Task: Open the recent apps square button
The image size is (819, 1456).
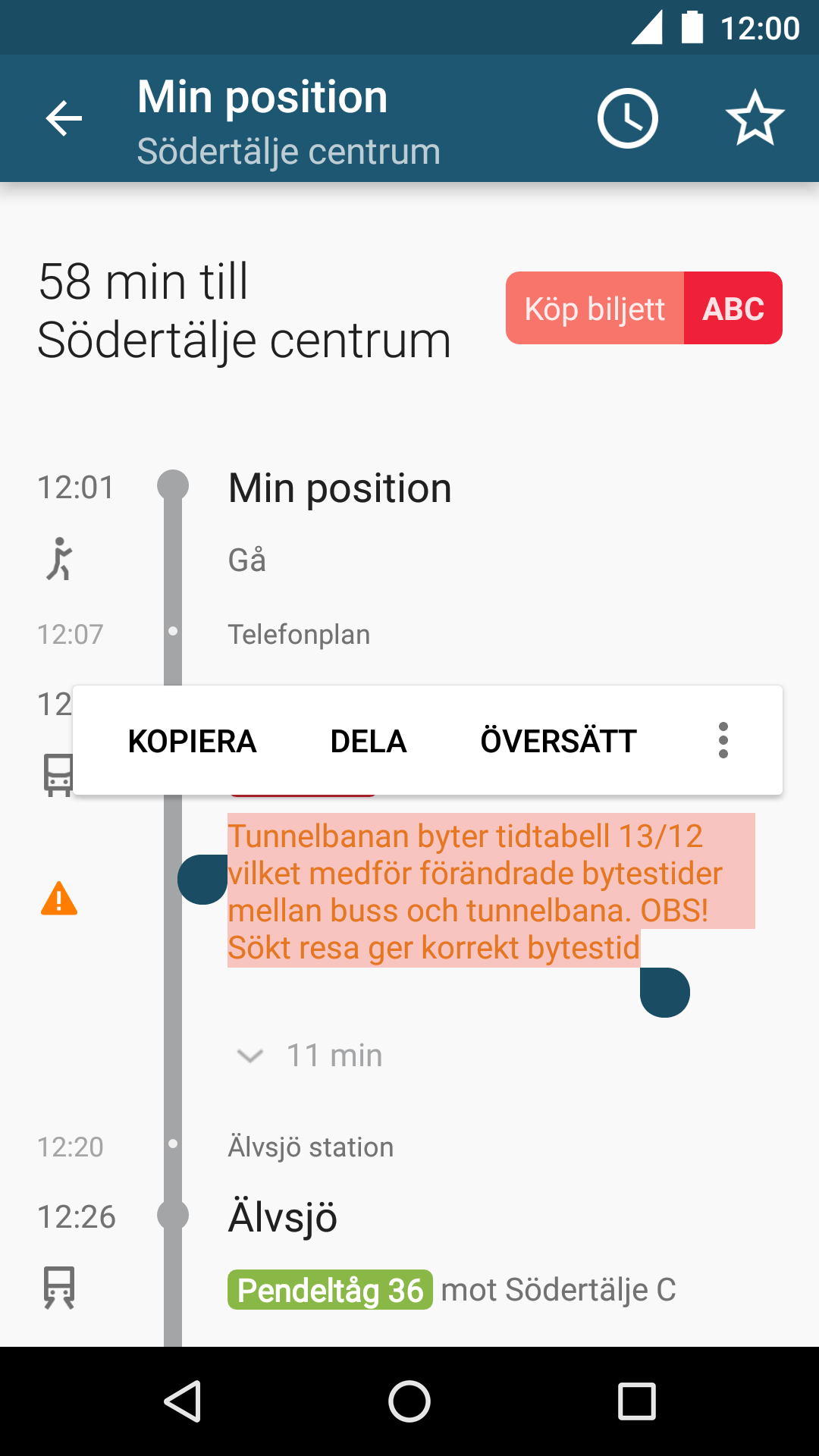Action: (x=637, y=1401)
